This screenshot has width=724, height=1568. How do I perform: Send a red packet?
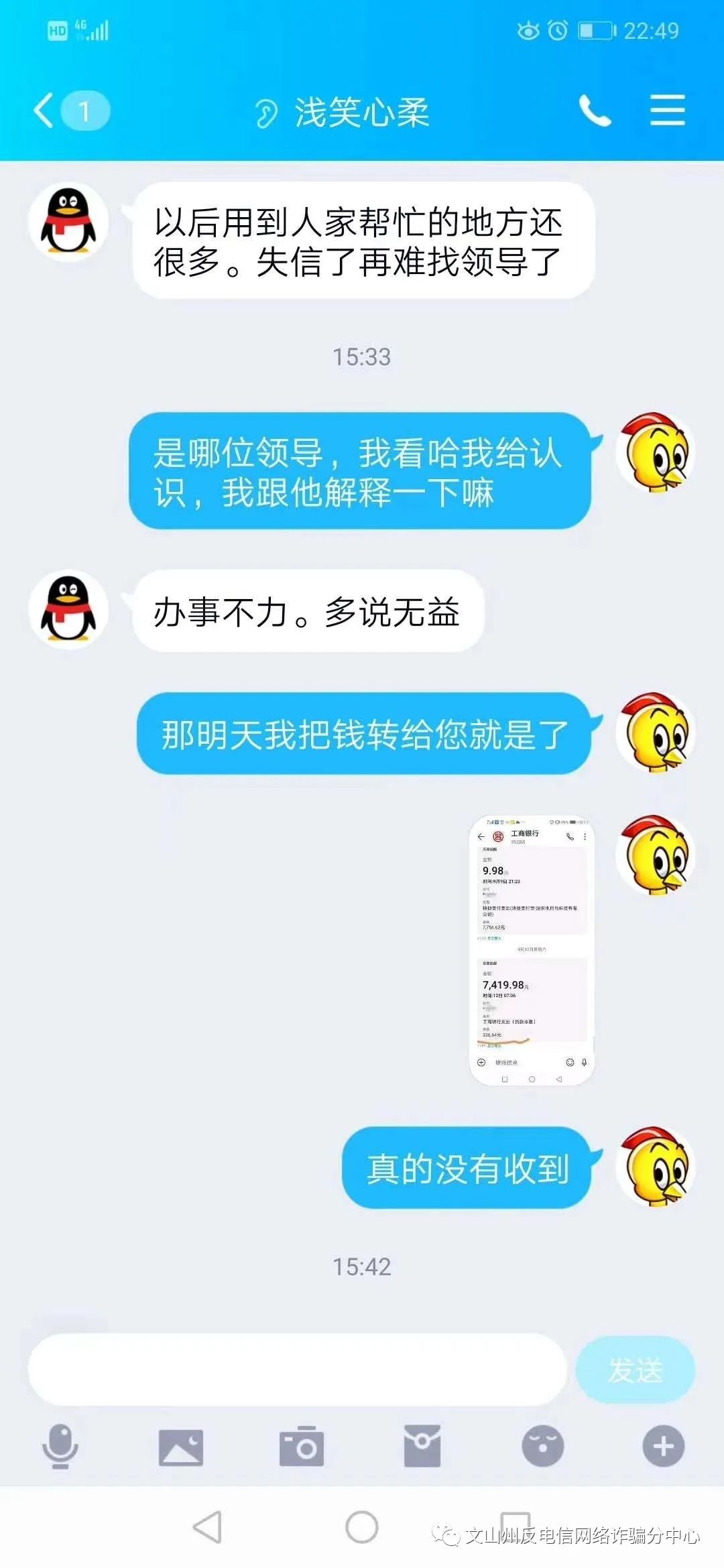click(x=422, y=1447)
